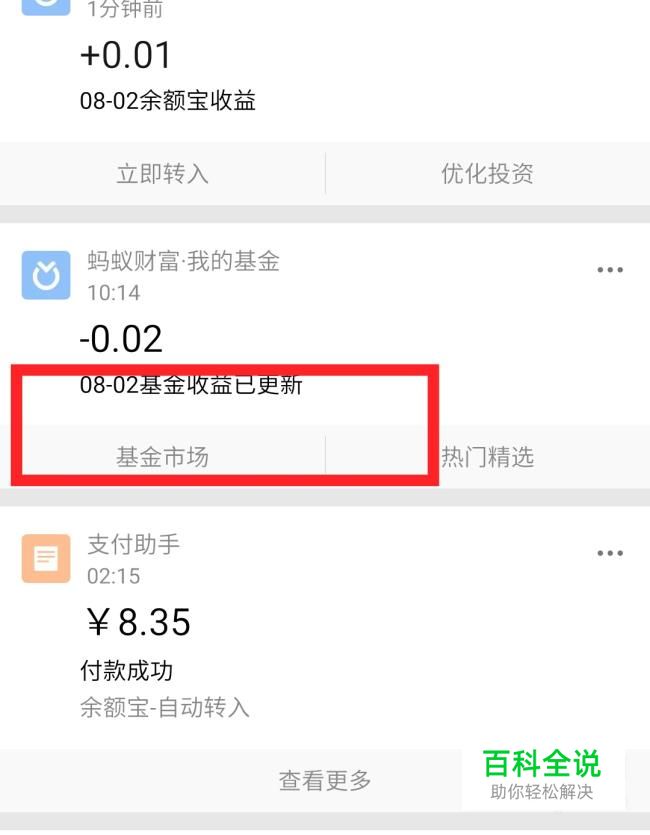Open overflow menu on 蚂蚁财富·我的基金 card
650x835 pixels.
point(609,270)
